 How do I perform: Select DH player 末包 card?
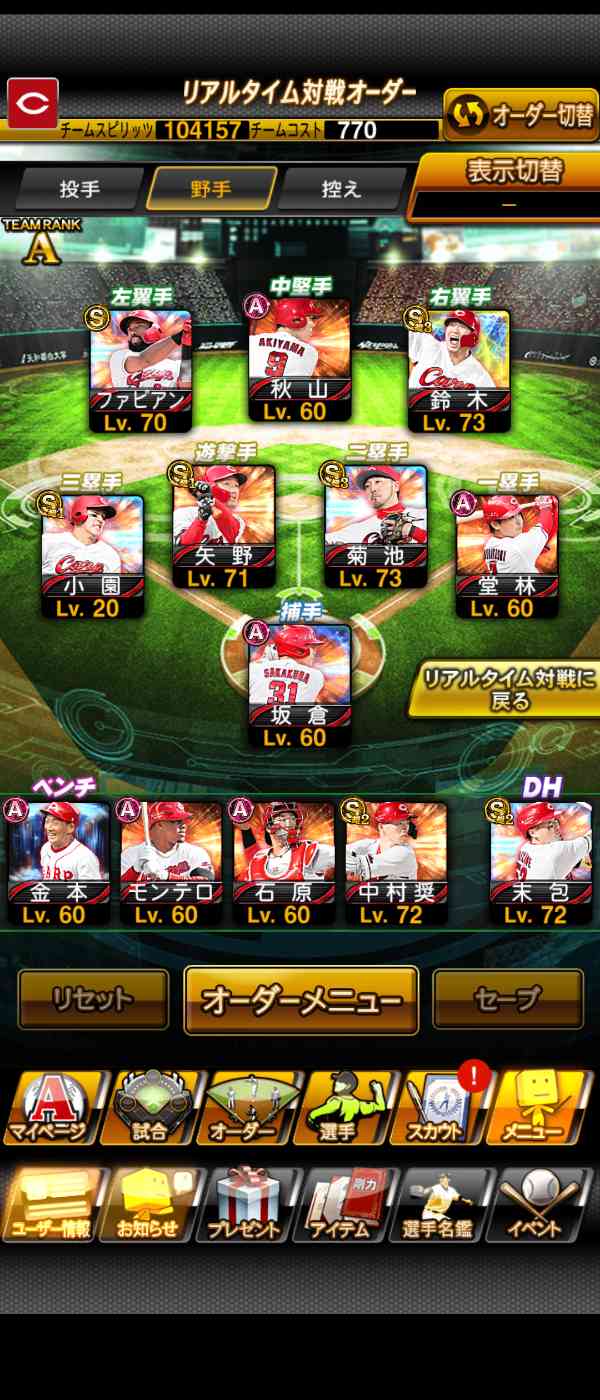(540, 862)
